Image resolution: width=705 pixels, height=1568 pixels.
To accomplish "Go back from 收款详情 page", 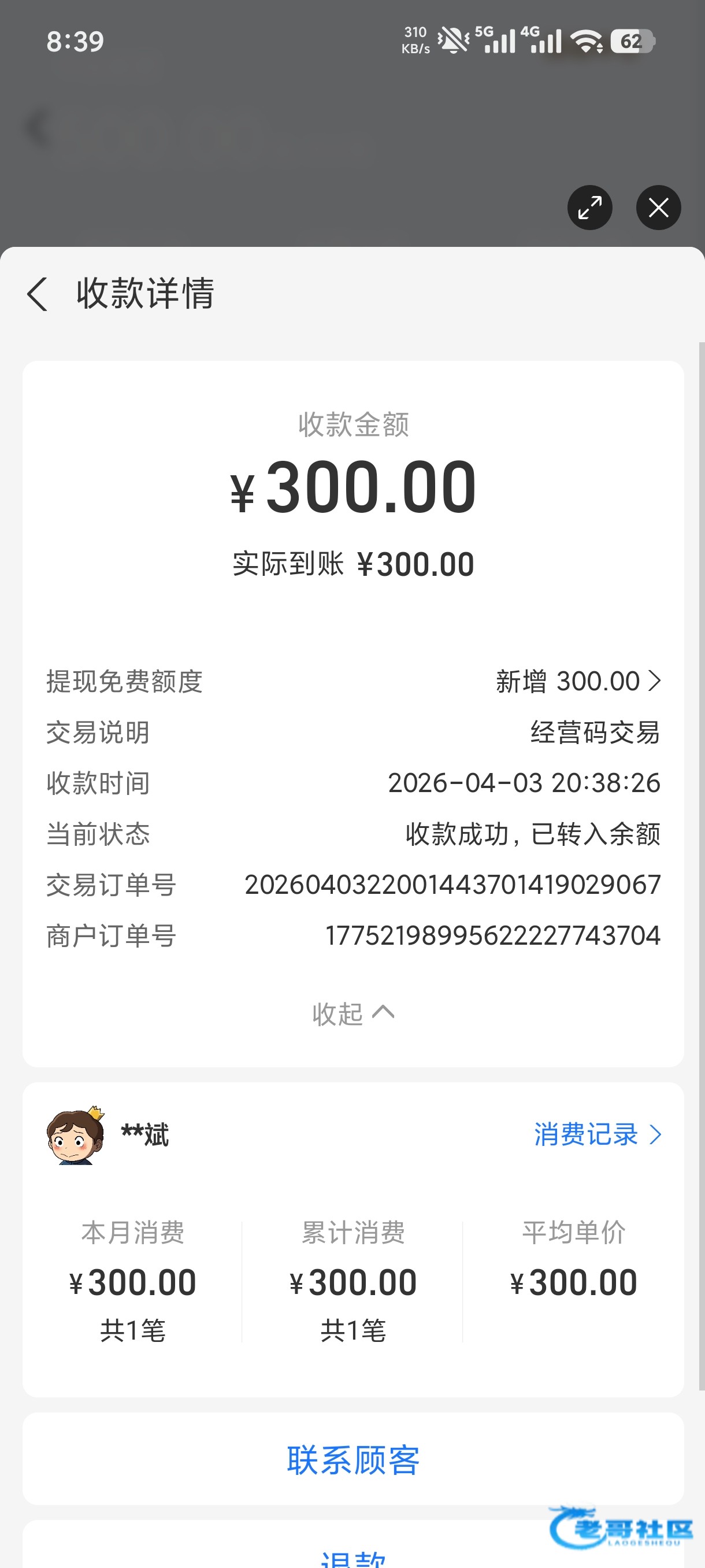I will pyautogui.click(x=38, y=294).
